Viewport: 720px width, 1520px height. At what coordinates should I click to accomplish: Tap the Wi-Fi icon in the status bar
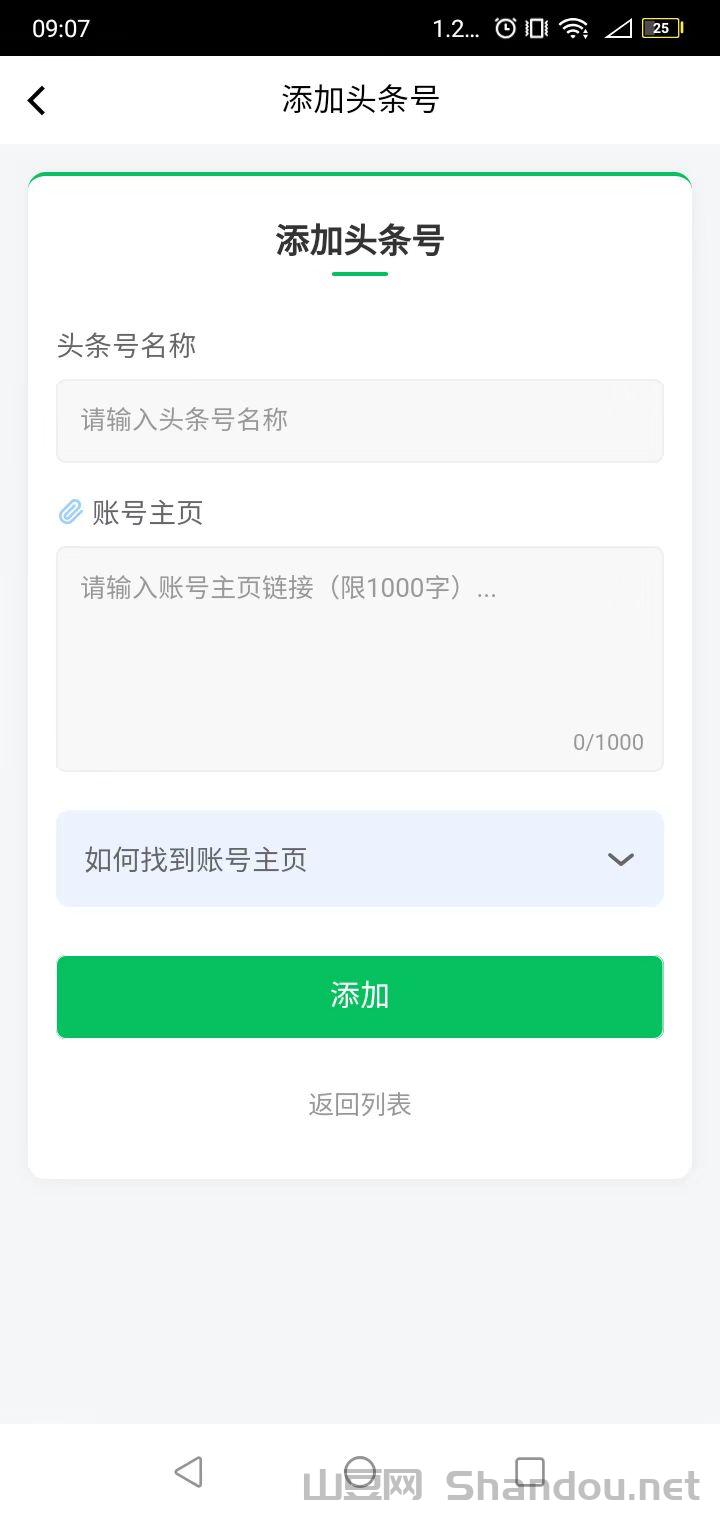tap(575, 27)
